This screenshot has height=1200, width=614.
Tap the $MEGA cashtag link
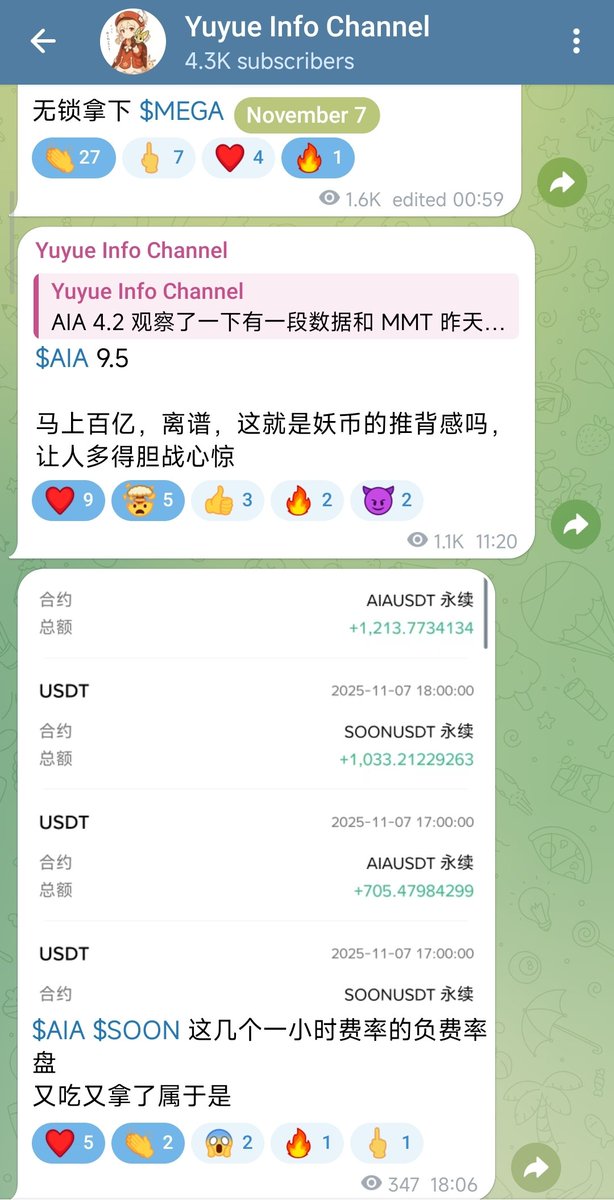(181, 111)
